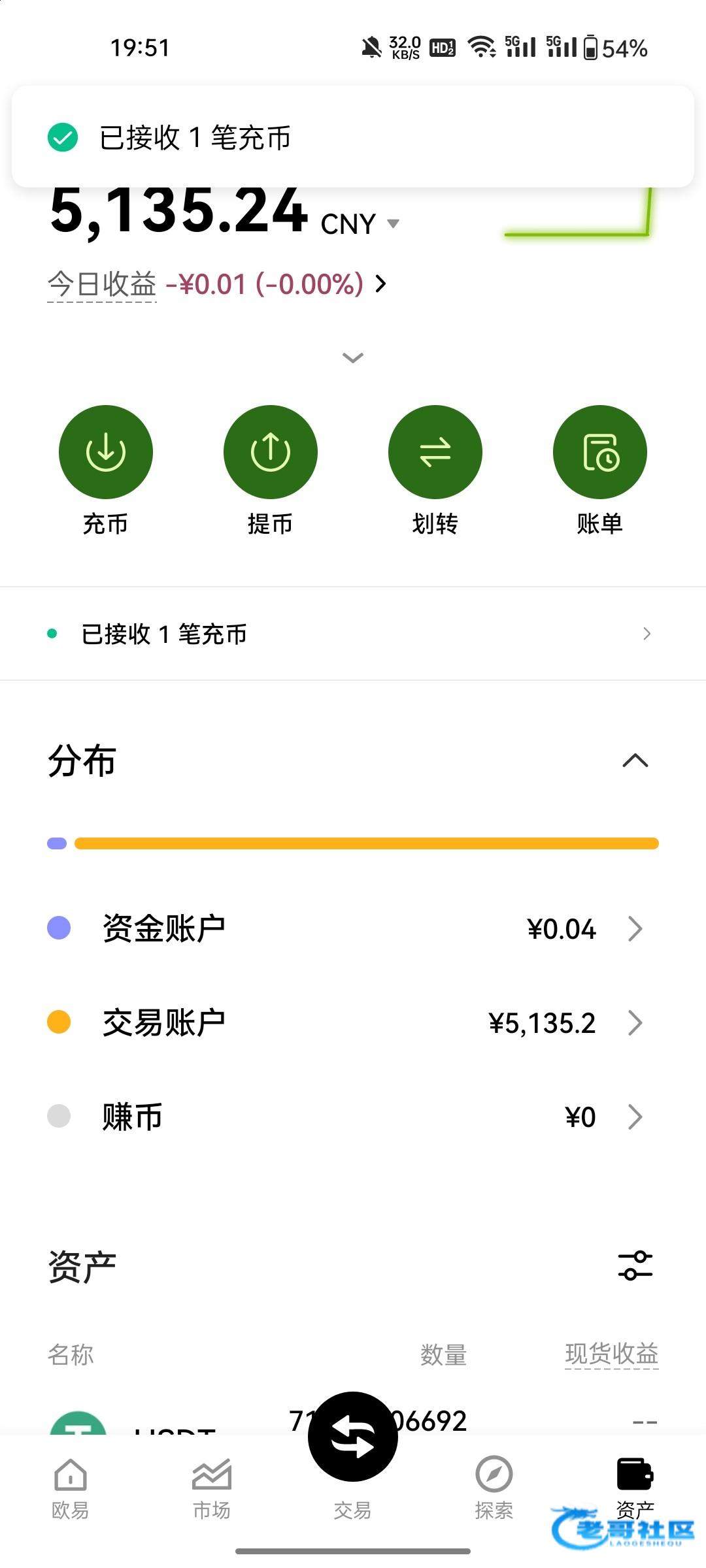This screenshot has height=1568, width=706.
Task: Open the 资金账户 row
Action: click(x=353, y=928)
